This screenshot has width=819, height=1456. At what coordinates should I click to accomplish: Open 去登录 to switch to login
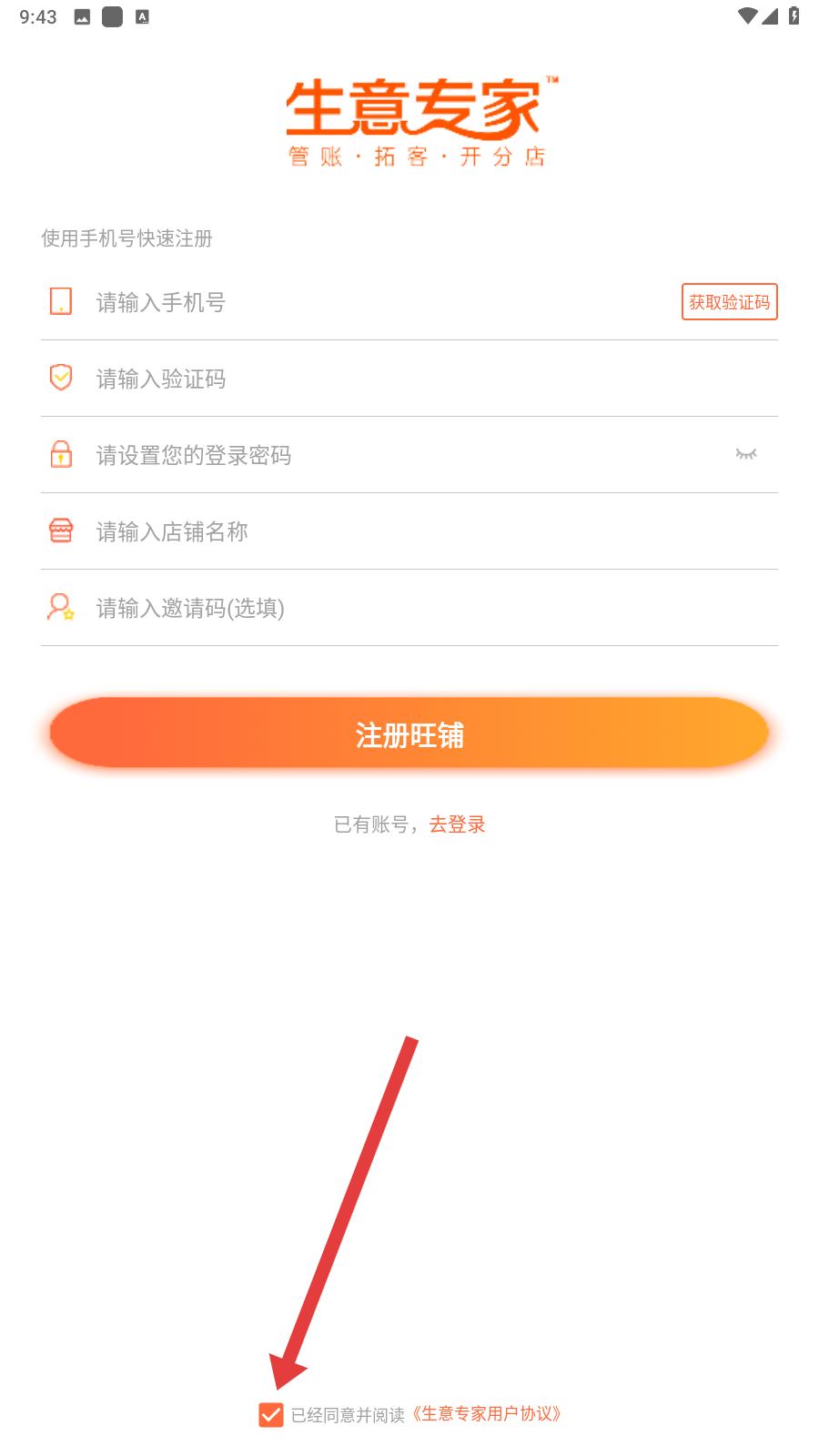[456, 824]
